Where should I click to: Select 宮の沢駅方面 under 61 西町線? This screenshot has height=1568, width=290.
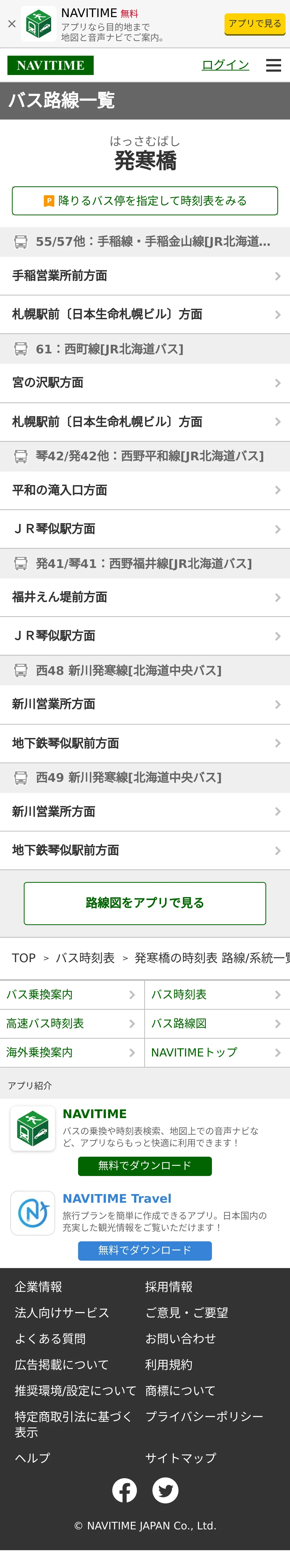point(145,383)
